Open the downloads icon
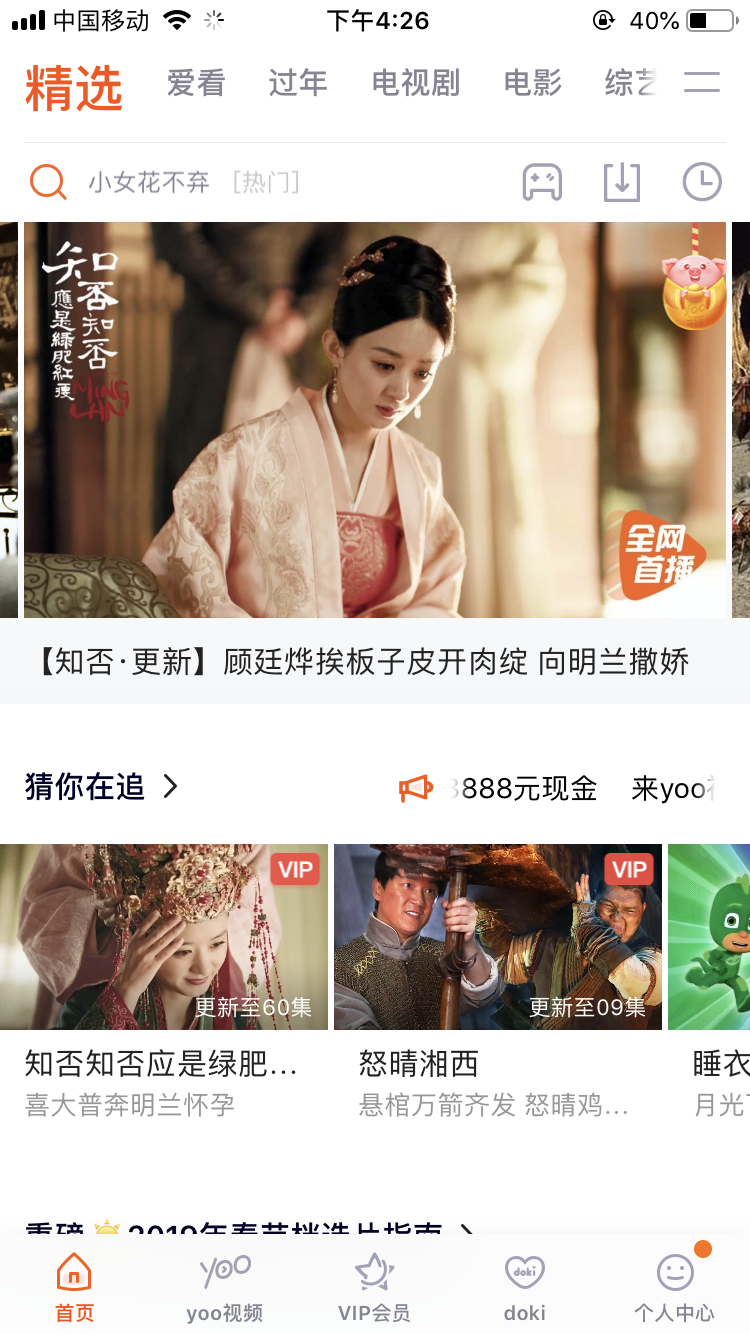Viewport: 750px width, 1334px height. [621, 182]
